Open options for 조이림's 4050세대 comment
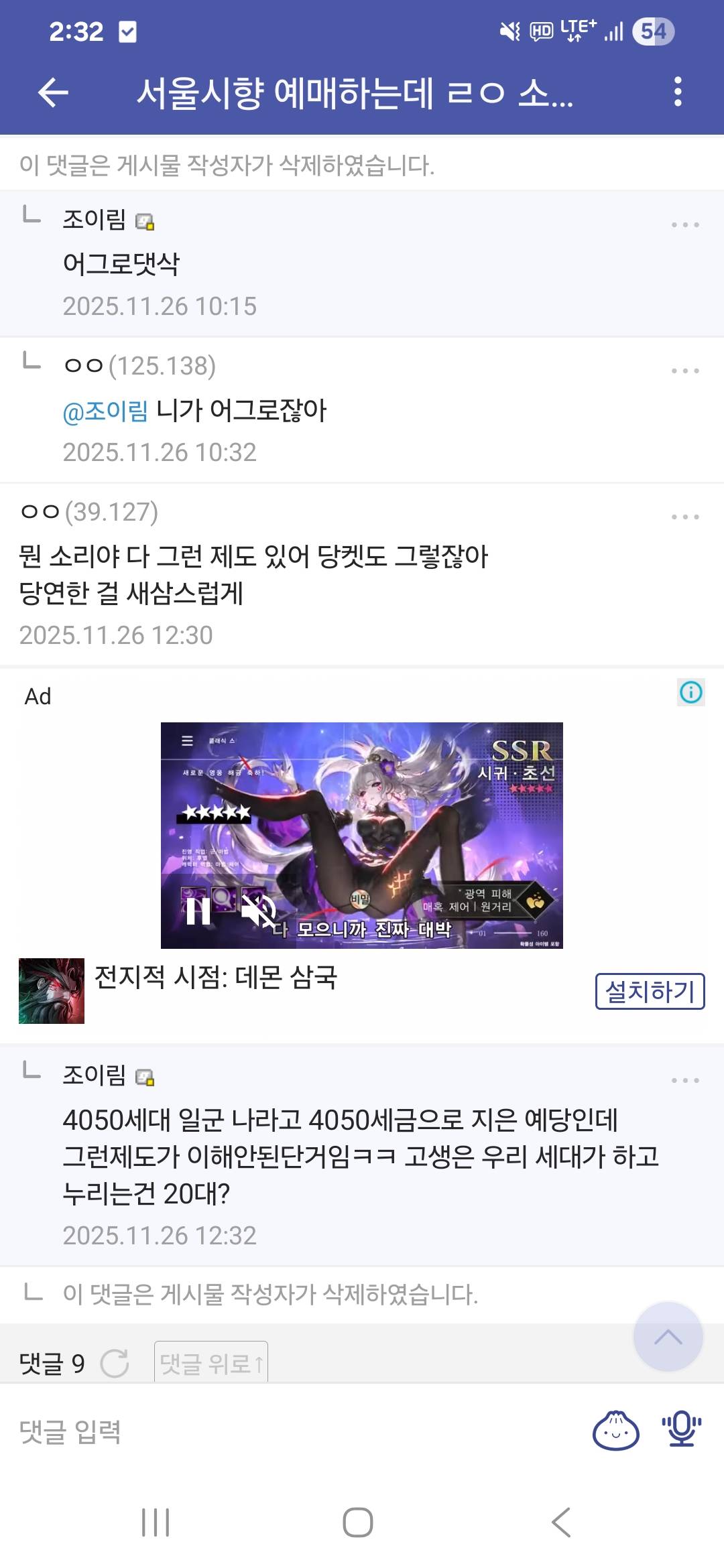Screen dimensions: 724x1568 click(685, 1080)
